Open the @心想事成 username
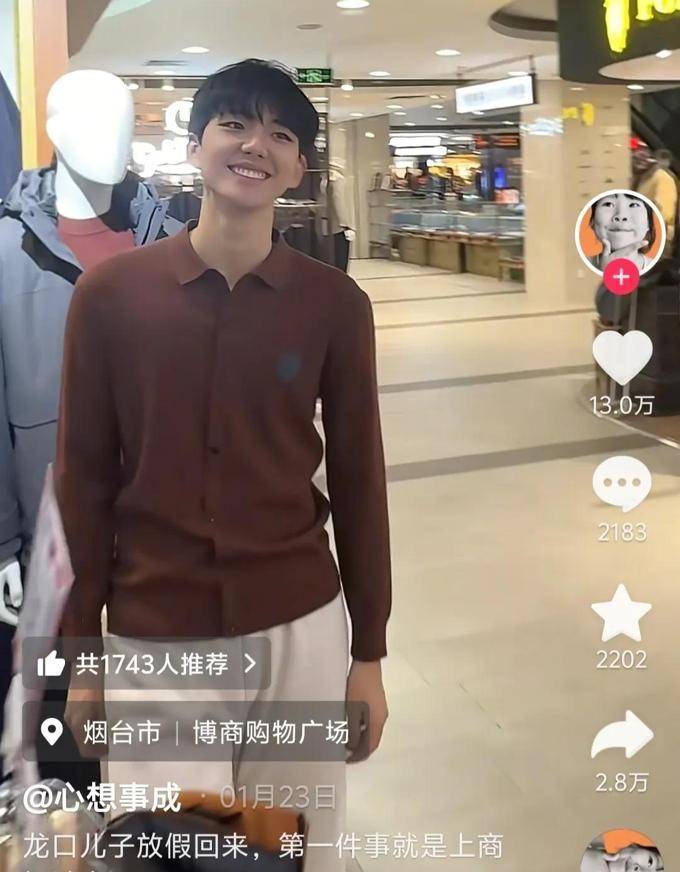This screenshot has height=872, width=680. pyautogui.click(x=102, y=798)
